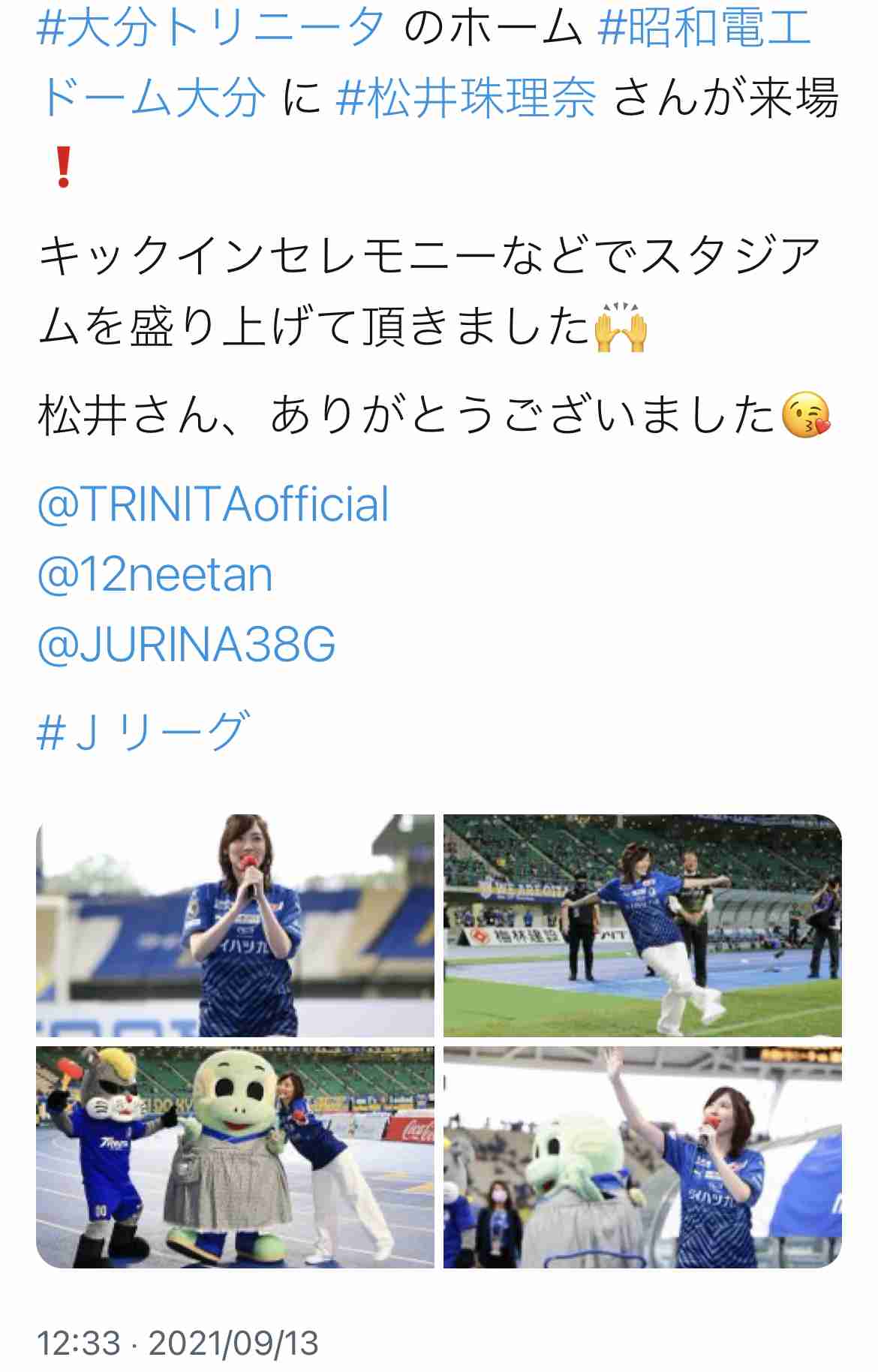This screenshot has width=878, height=1372.
Task: Open the #松井珠理奈 hashtag
Action: point(466,99)
